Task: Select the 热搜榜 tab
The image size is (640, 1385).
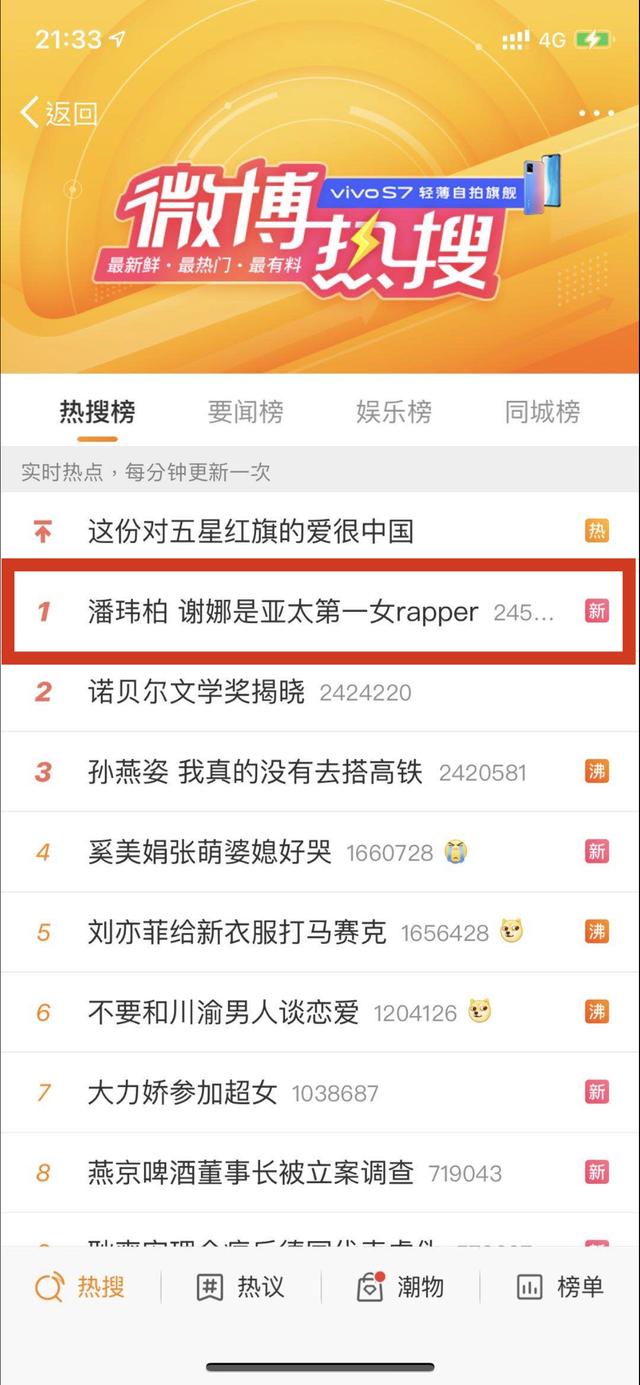Action: coord(97,411)
